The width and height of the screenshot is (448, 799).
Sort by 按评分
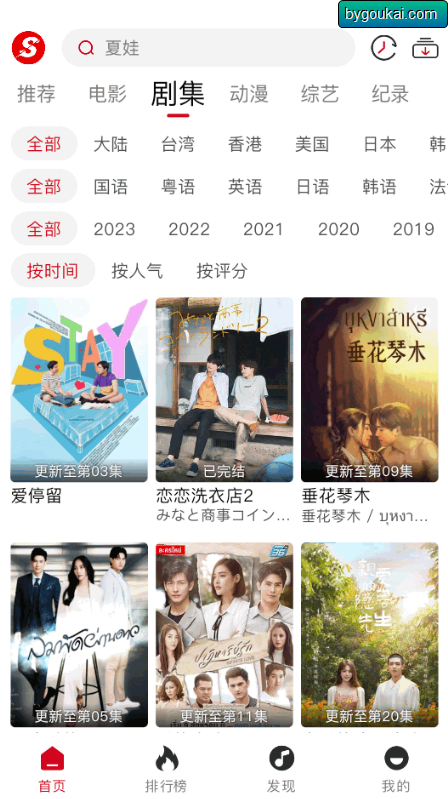click(222, 271)
